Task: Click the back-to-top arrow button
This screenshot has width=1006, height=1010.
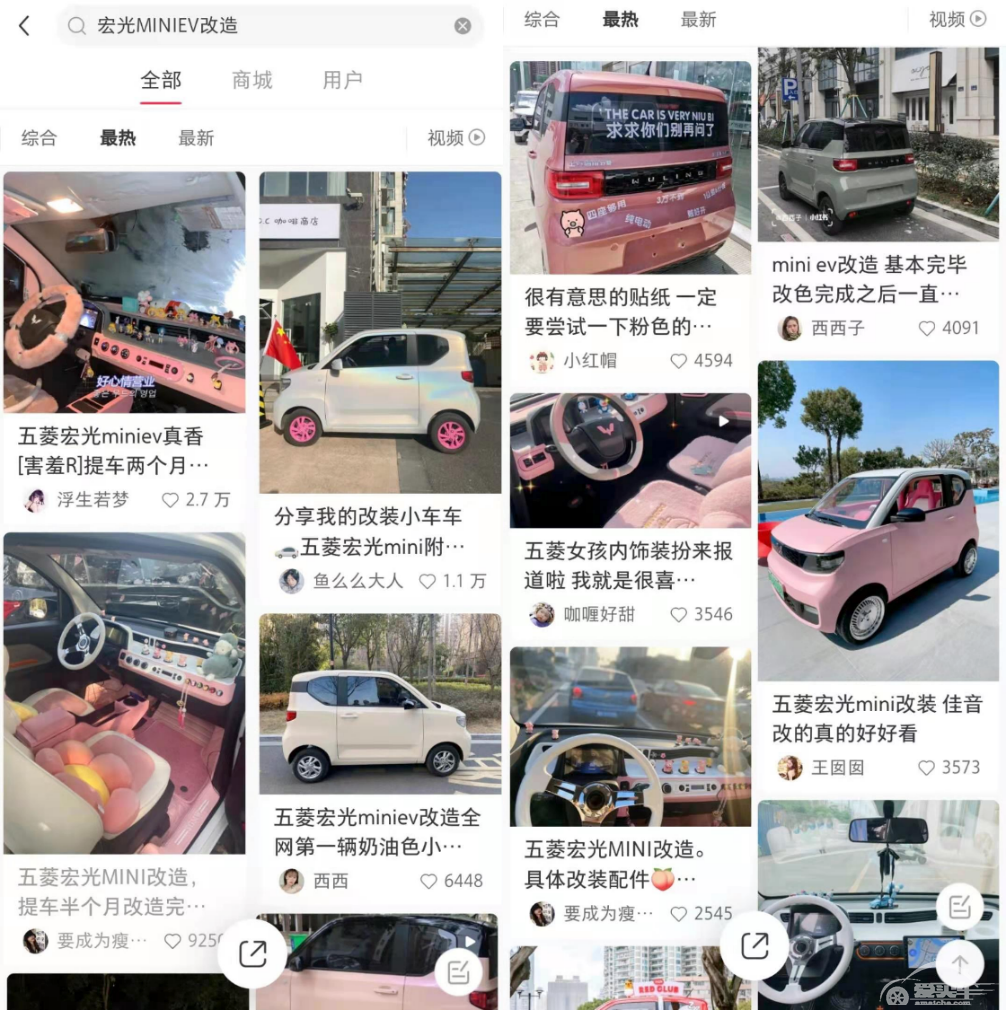Action: click(960, 964)
